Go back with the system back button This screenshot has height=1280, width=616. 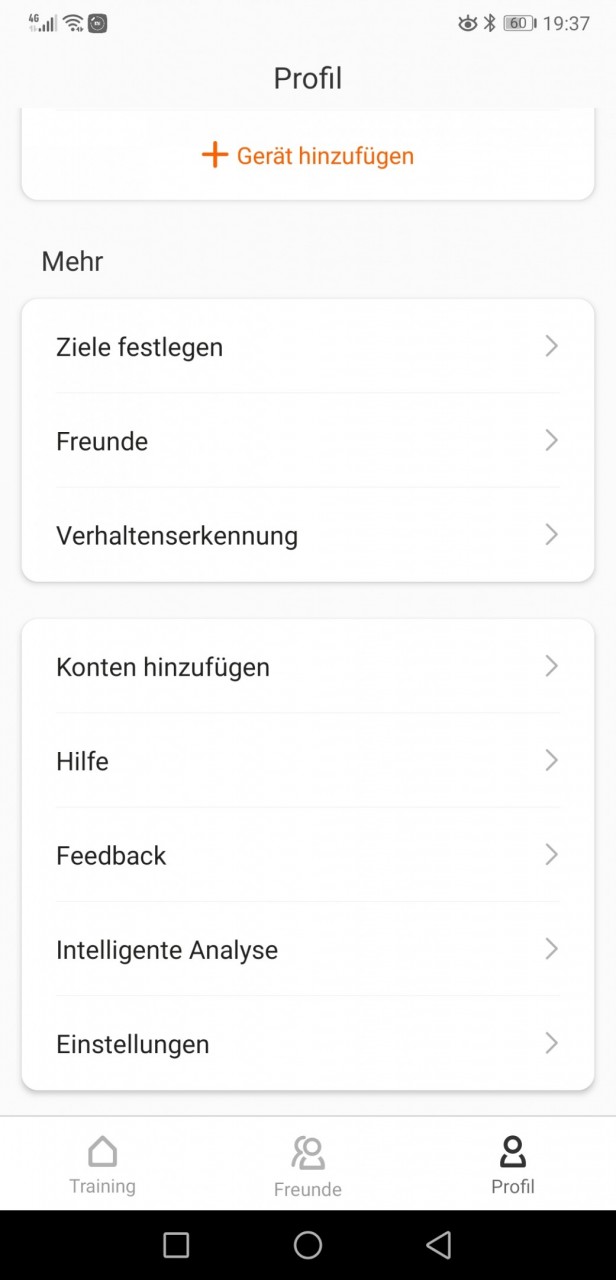point(439,1244)
